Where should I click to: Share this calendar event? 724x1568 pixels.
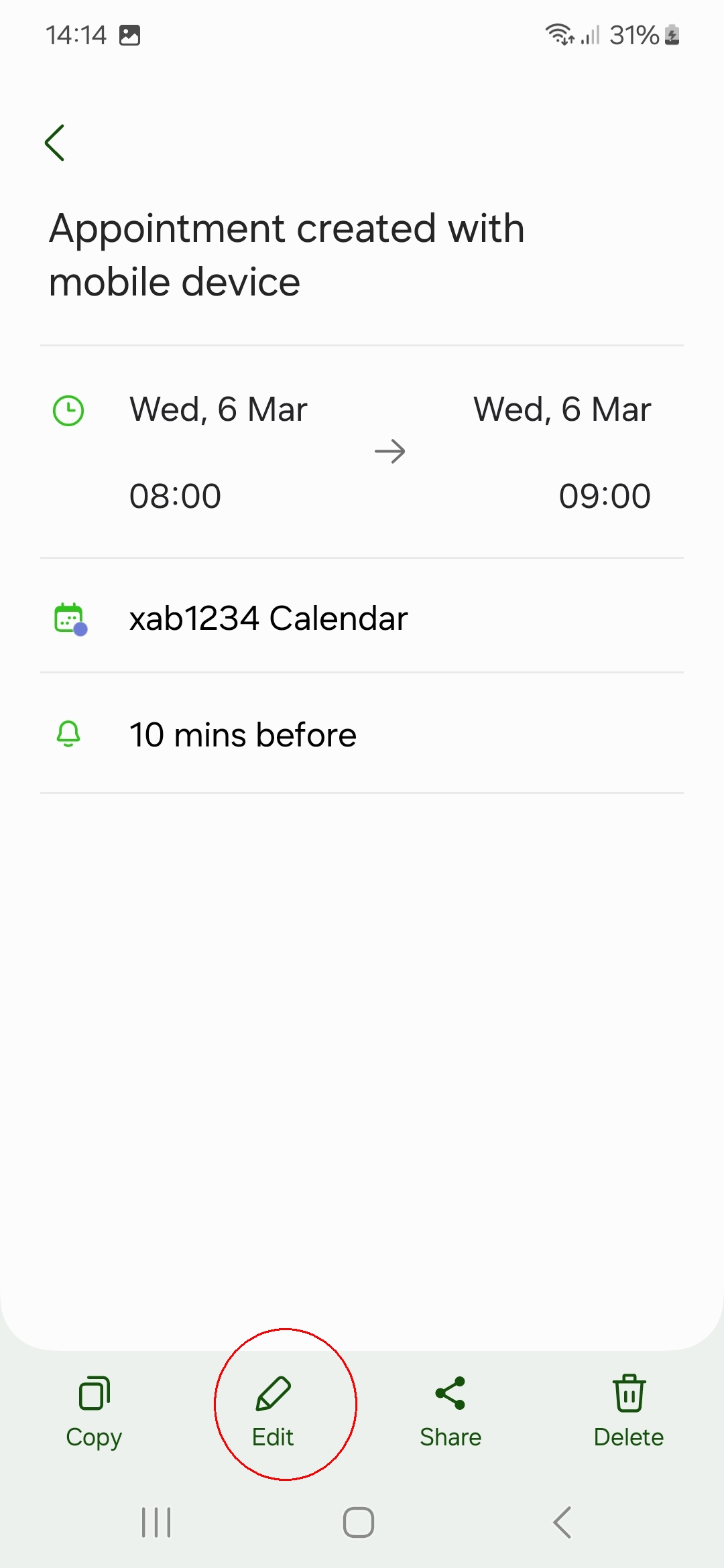(x=450, y=1411)
